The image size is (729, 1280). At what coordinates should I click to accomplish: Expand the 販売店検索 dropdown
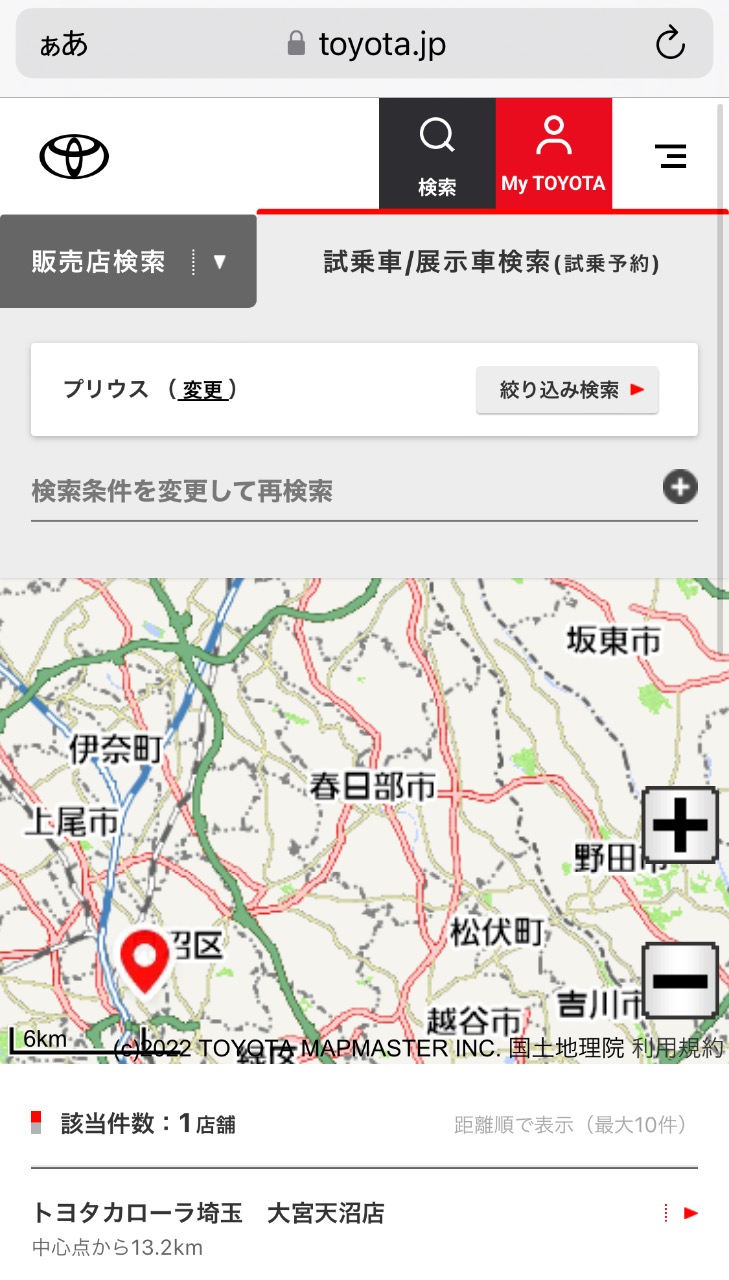[128, 262]
